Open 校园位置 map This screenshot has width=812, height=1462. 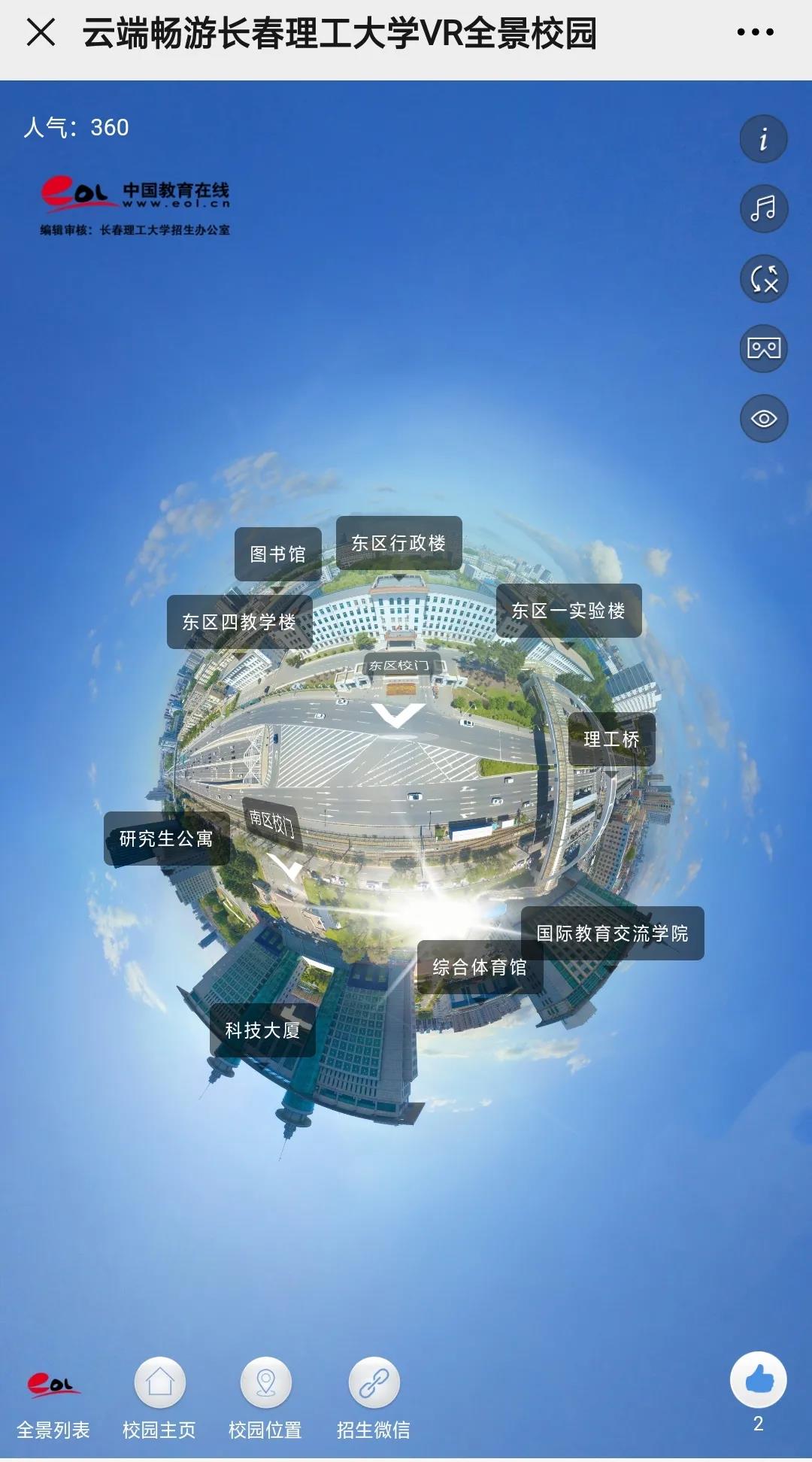265,1397
